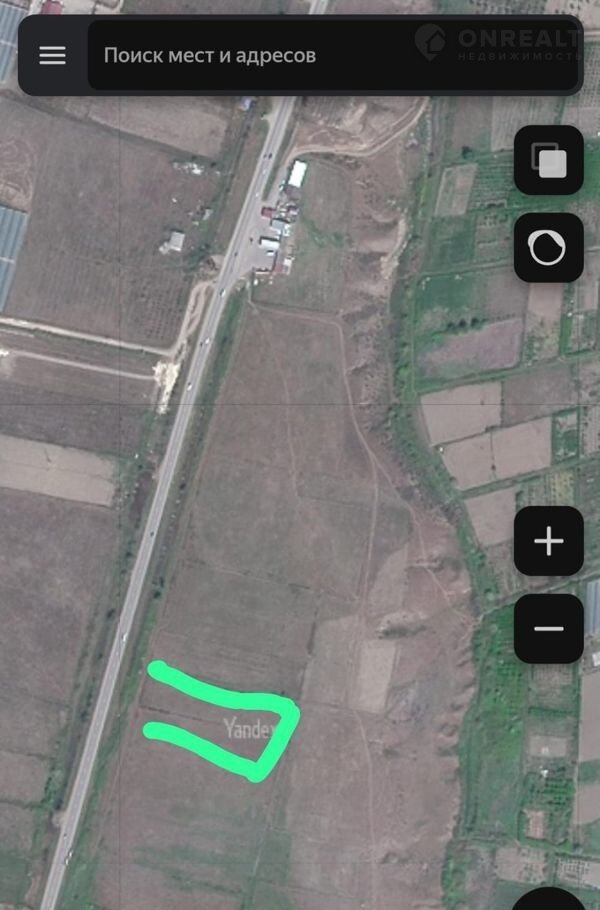Image resolution: width=600 pixels, height=910 pixels.
Task: Zoom in with the plus button
Action: pyautogui.click(x=548, y=541)
